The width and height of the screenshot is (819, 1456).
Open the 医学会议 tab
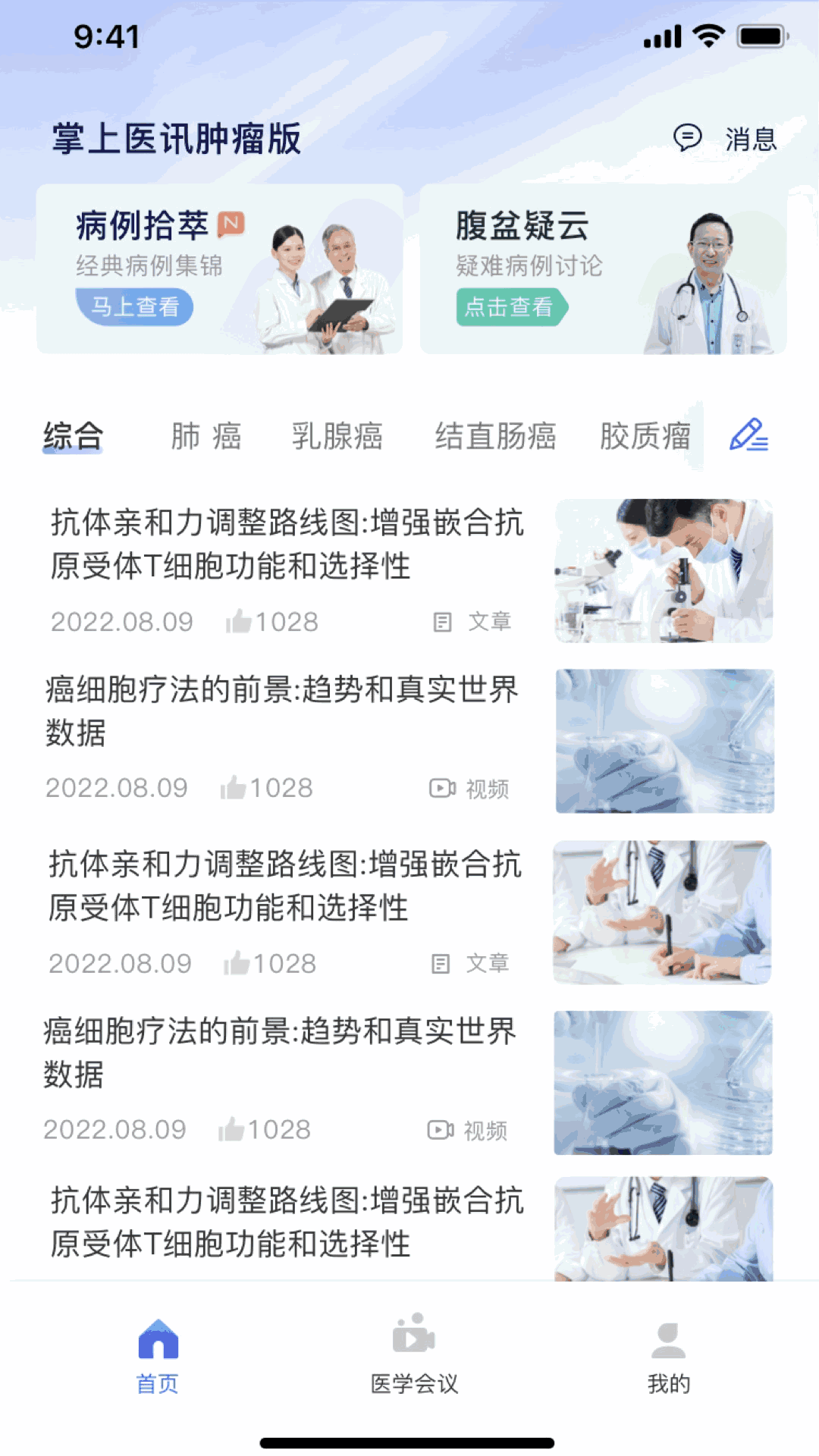pyautogui.click(x=414, y=1355)
